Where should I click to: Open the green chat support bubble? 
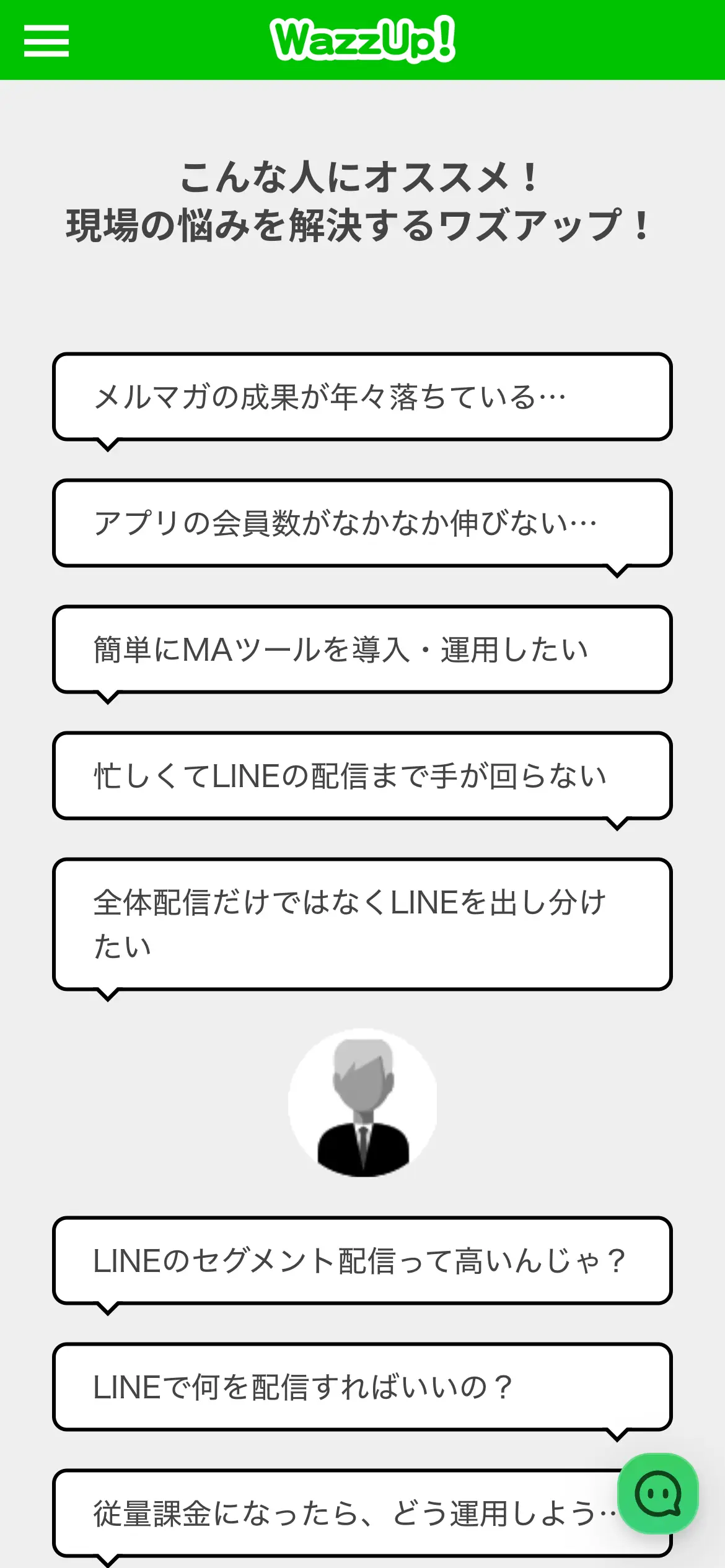pyautogui.click(x=658, y=1494)
